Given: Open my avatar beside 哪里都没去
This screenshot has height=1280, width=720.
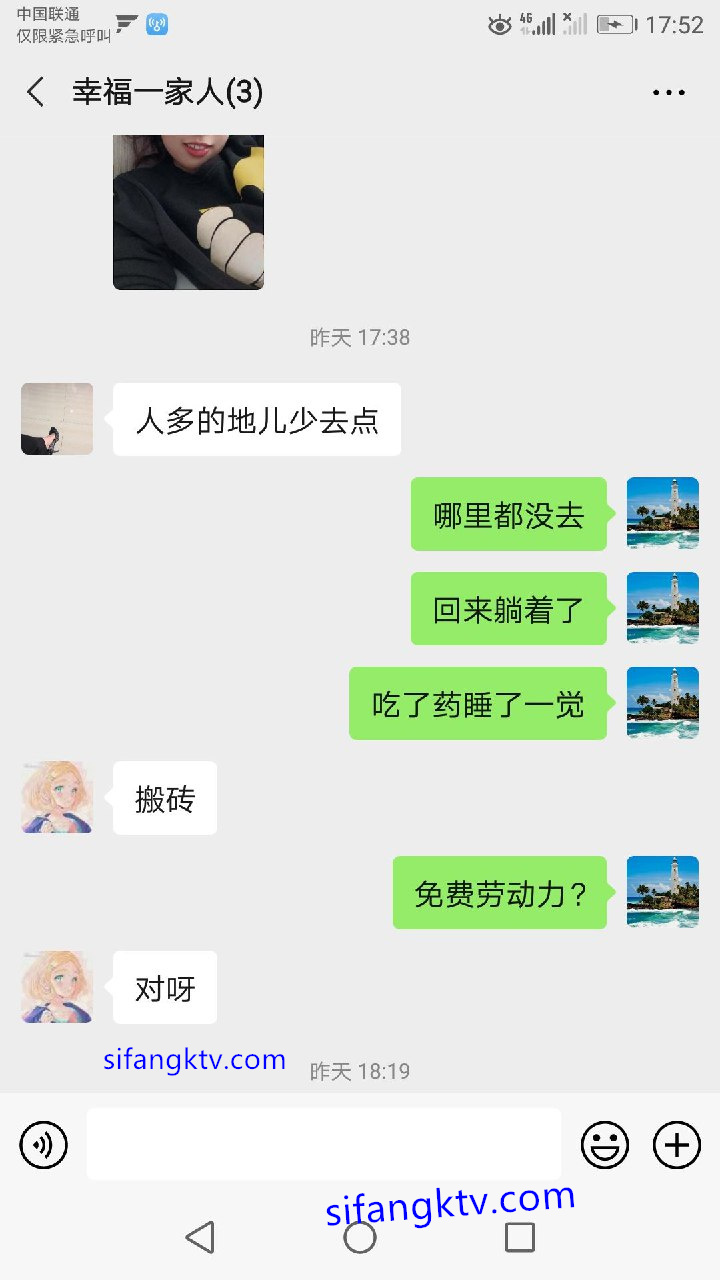Looking at the screenshot, I should pos(662,513).
